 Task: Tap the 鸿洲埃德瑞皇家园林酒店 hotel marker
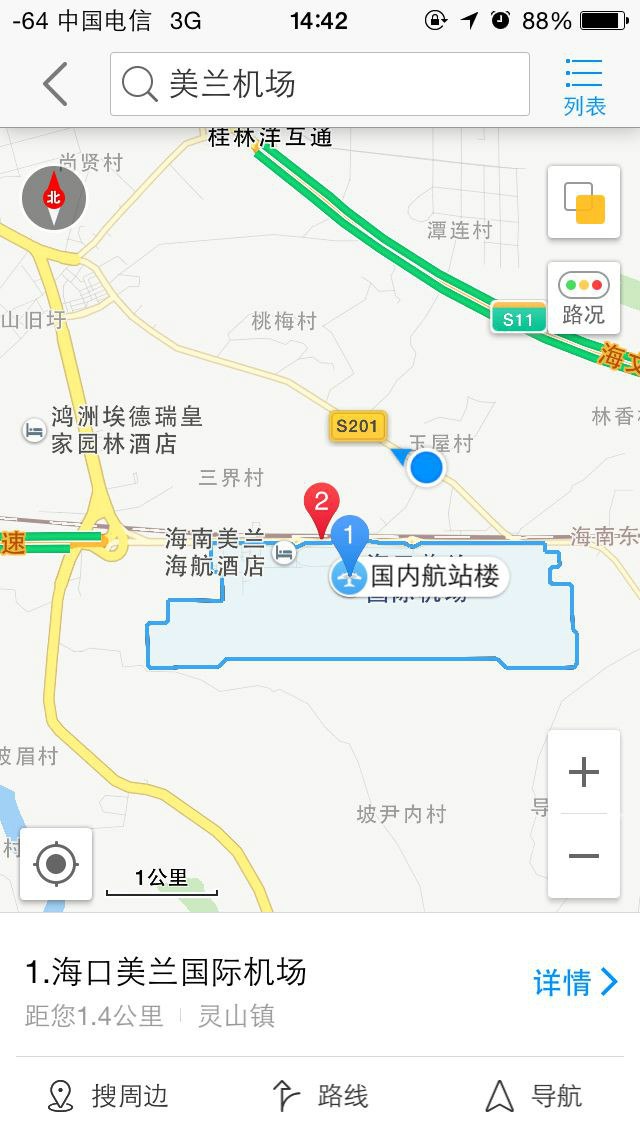[34, 431]
